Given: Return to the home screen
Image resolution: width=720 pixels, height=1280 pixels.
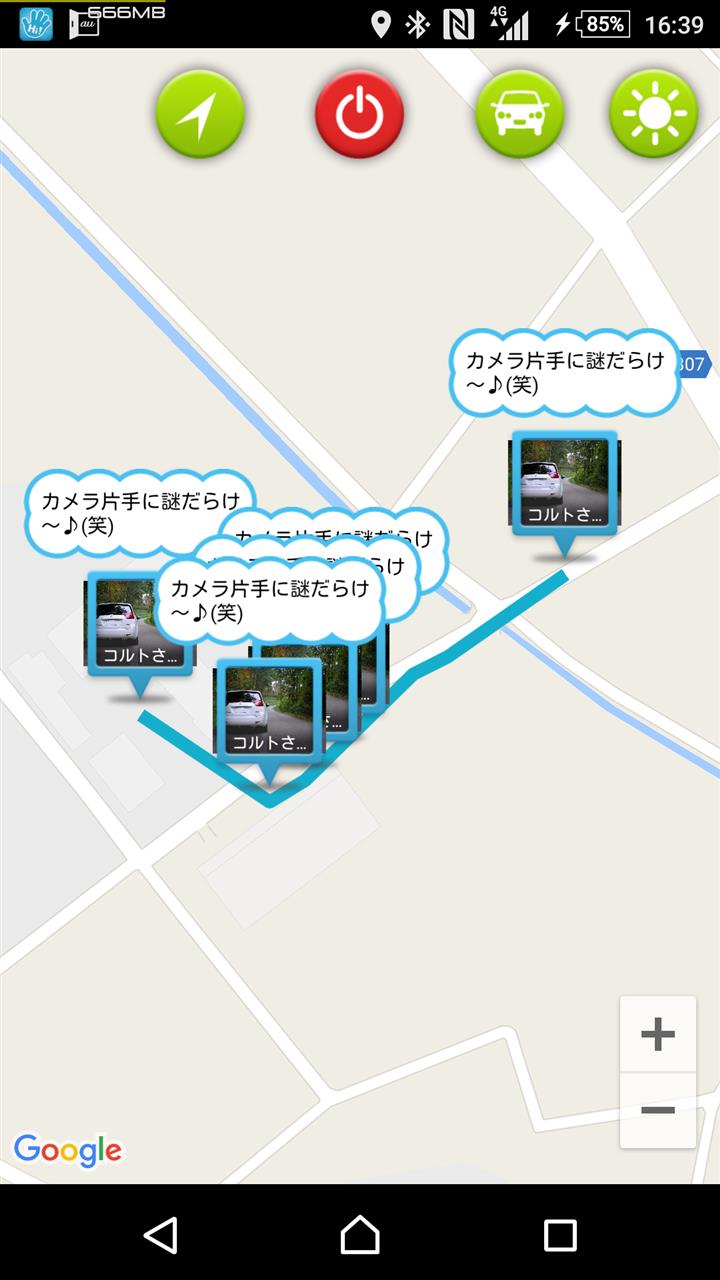Looking at the screenshot, I should [360, 1235].
